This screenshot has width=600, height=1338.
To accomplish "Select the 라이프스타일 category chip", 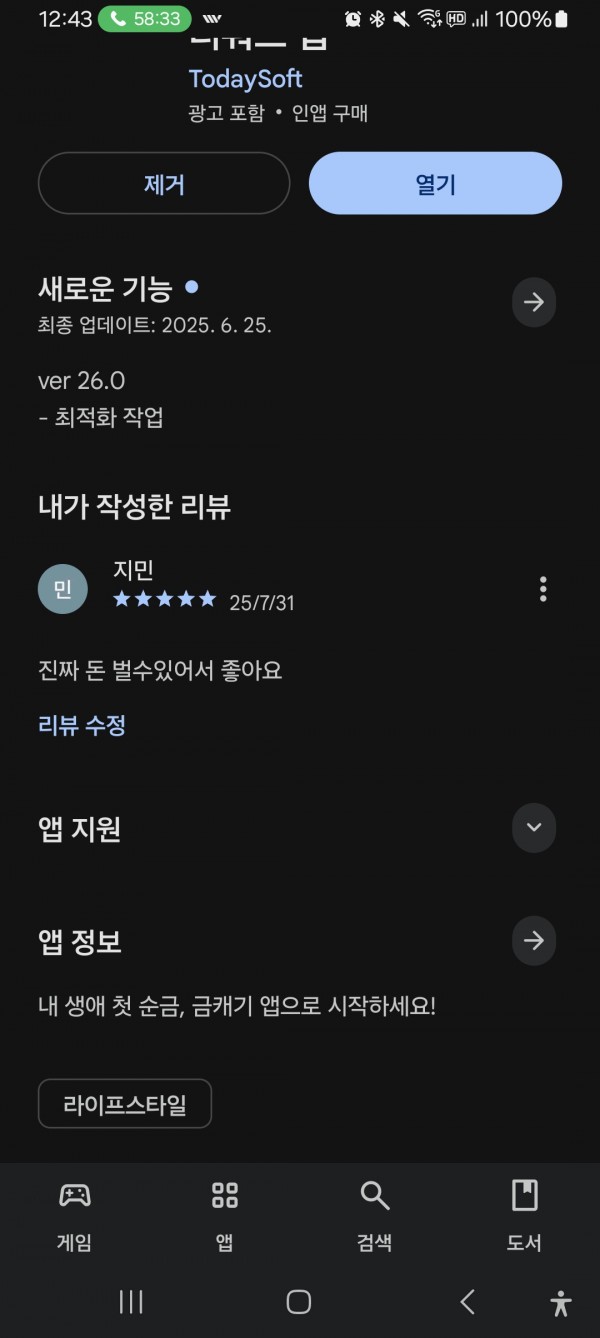I will [x=125, y=1104].
